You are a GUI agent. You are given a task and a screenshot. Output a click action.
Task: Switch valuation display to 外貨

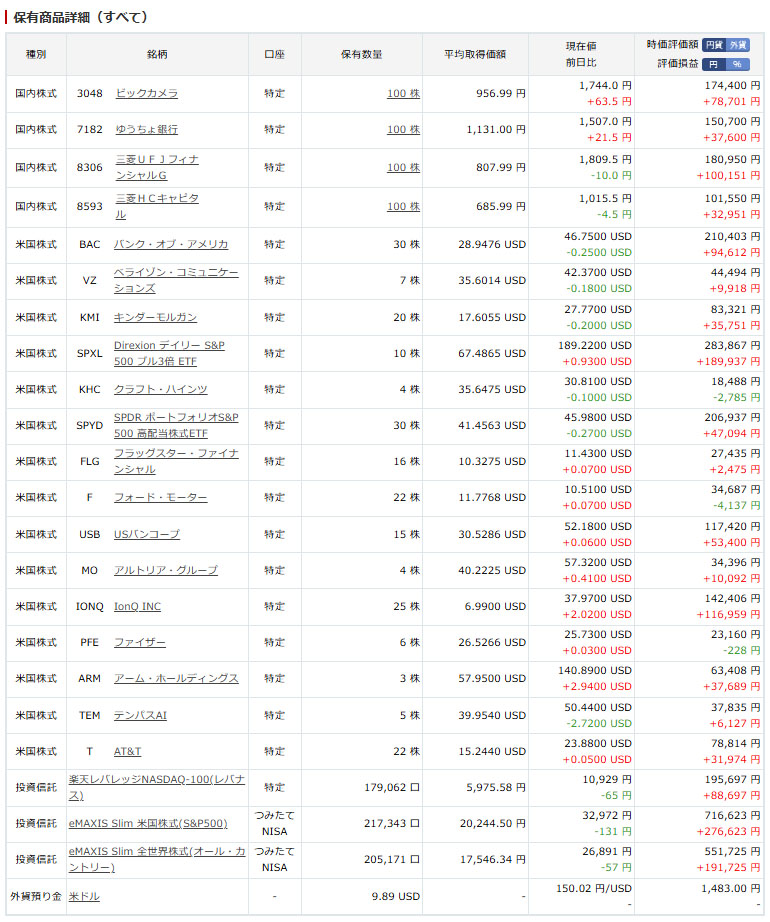[x=738, y=45]
